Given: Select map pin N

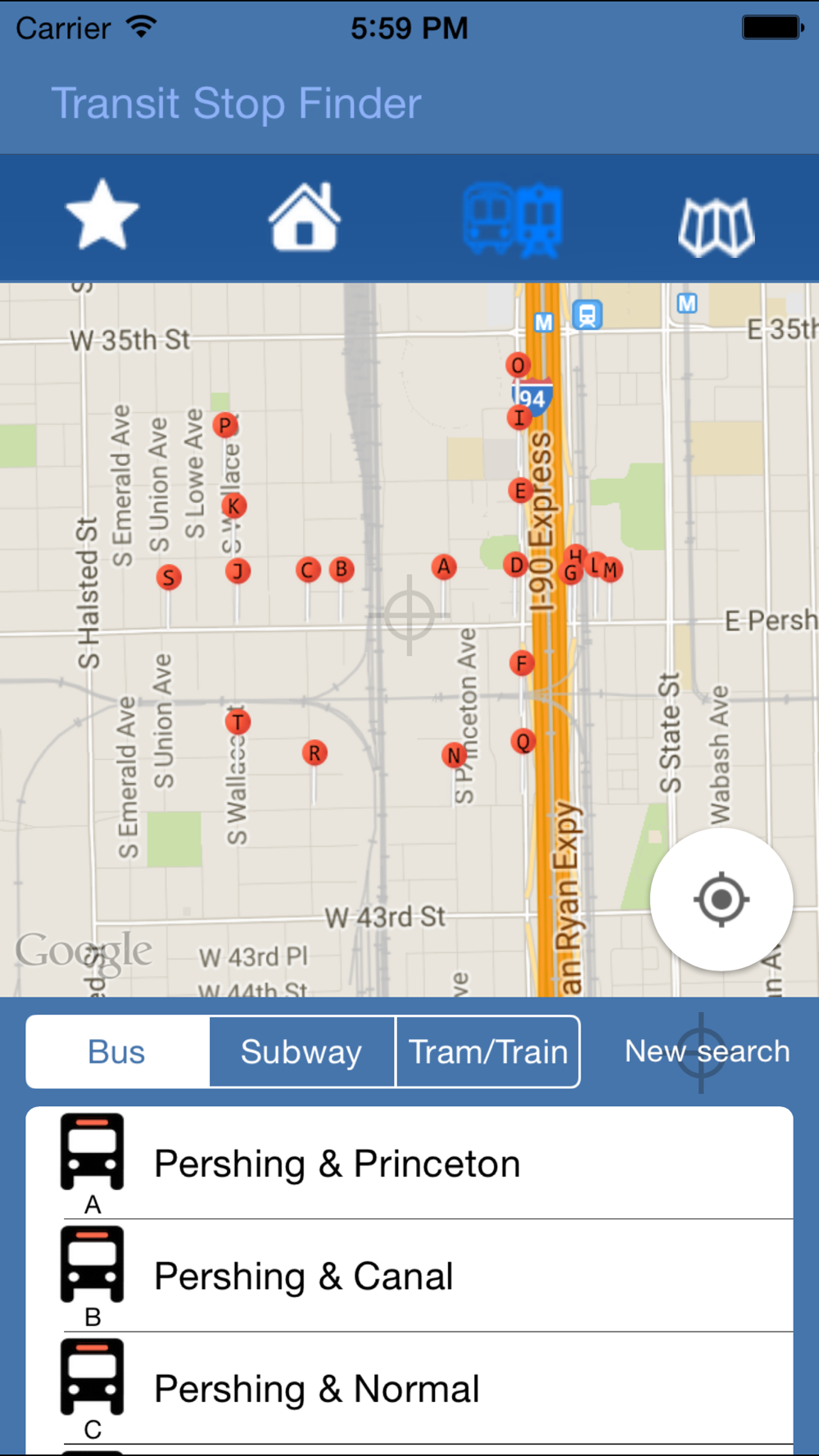Looking at the screenshot, I should pyautogui.click(x=454, y=755).
